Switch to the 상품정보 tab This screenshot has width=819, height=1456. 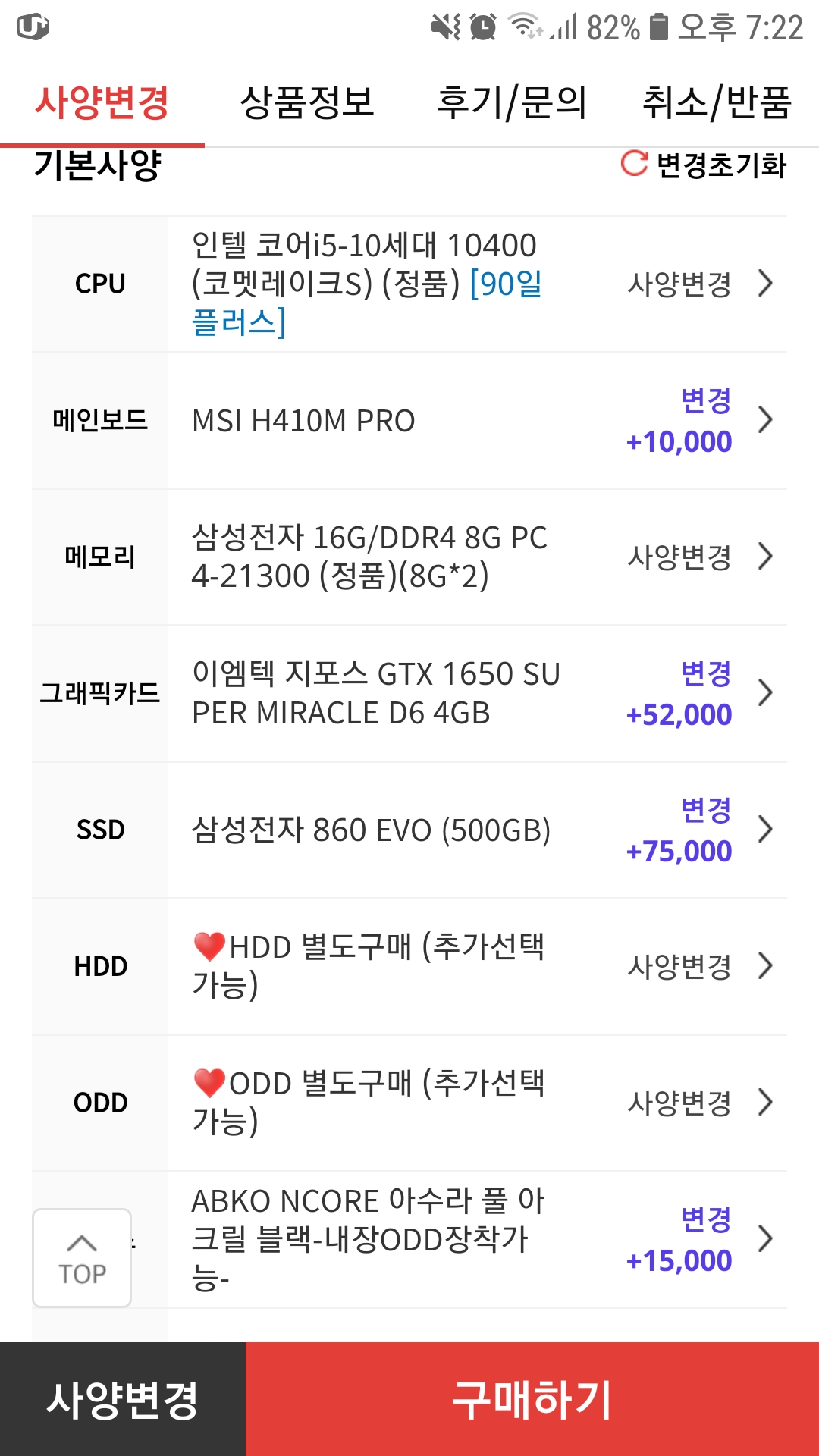(307, 102)
